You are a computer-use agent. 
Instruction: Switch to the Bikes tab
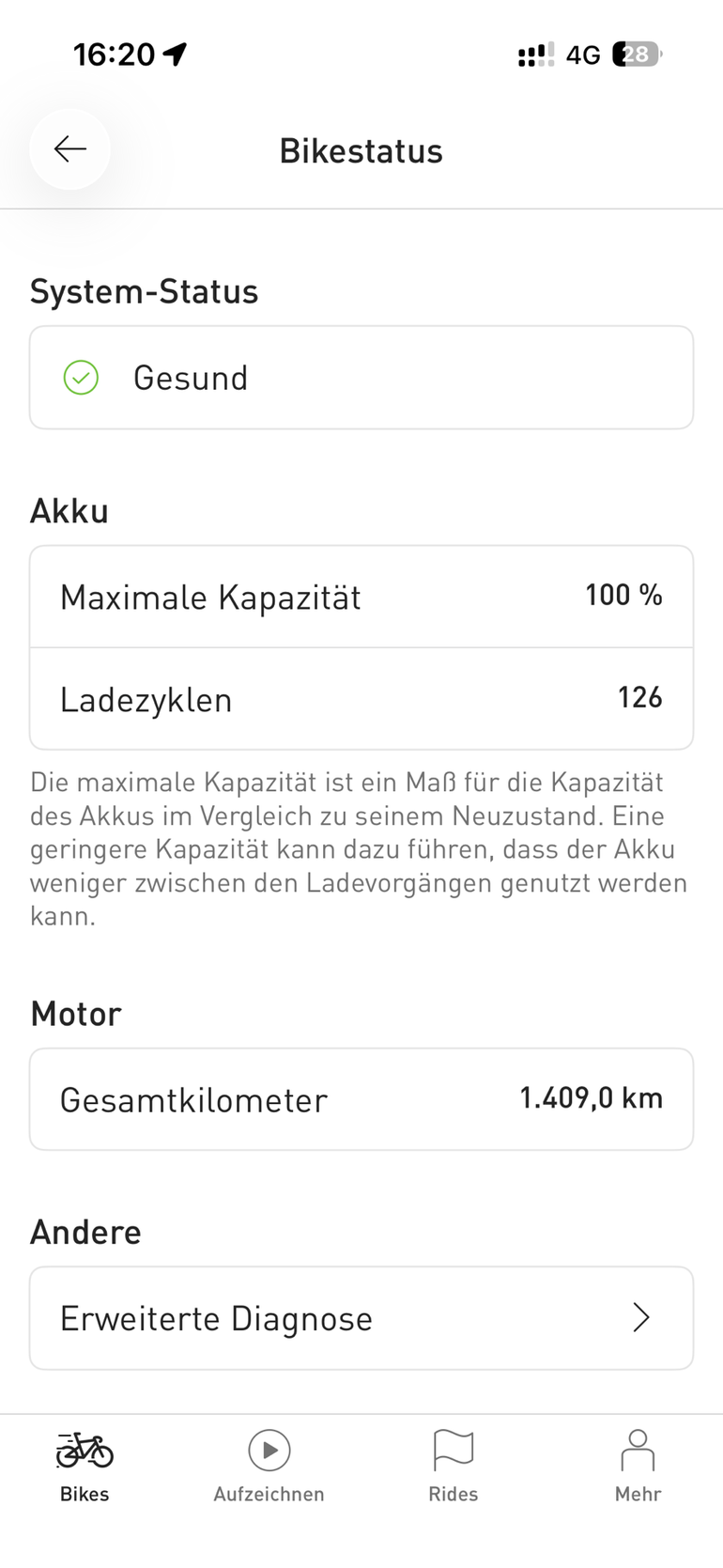pyautogui.click(x=85, y=1467)
